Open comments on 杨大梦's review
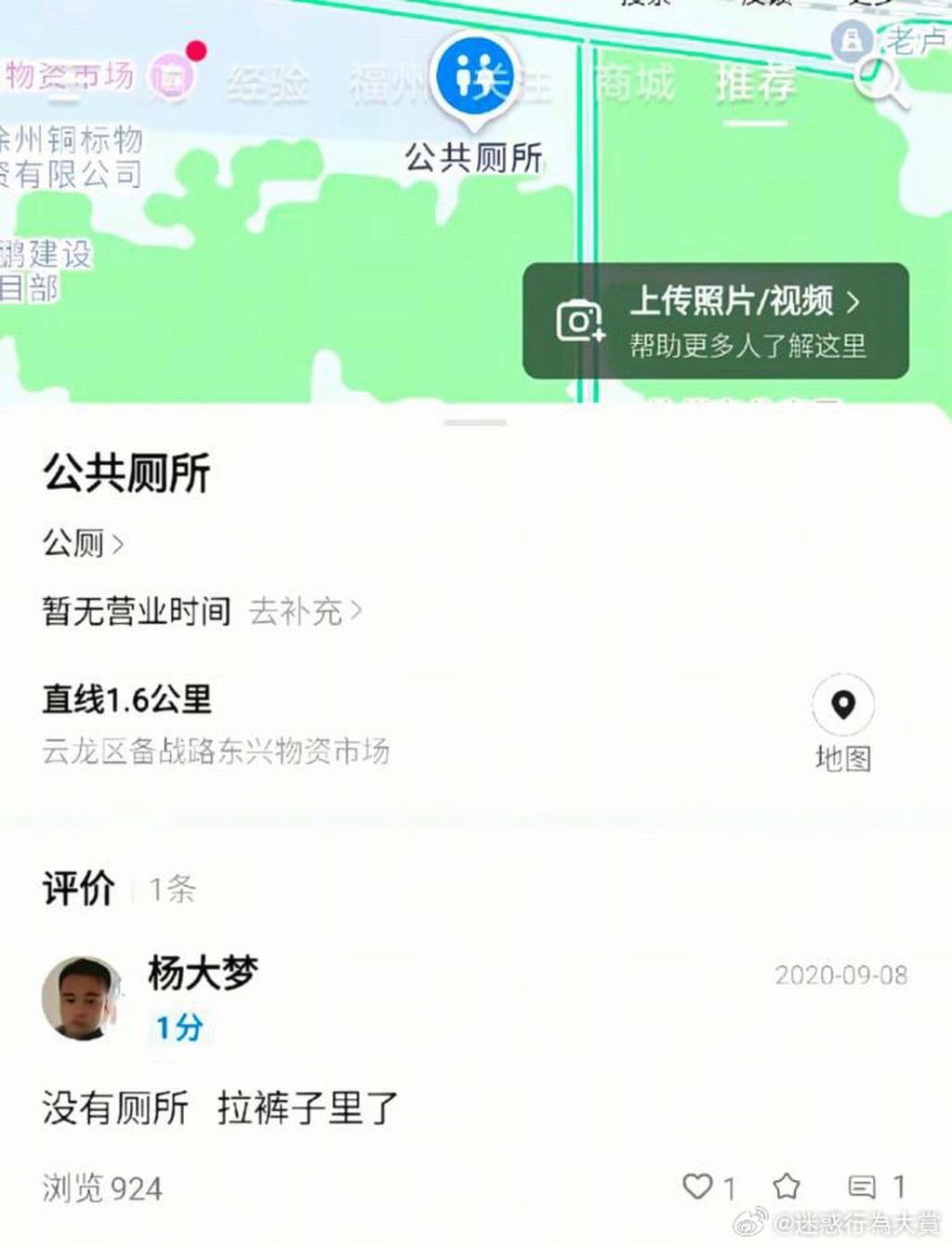Screen dimensions: 952x1247 pos(863,1186)
